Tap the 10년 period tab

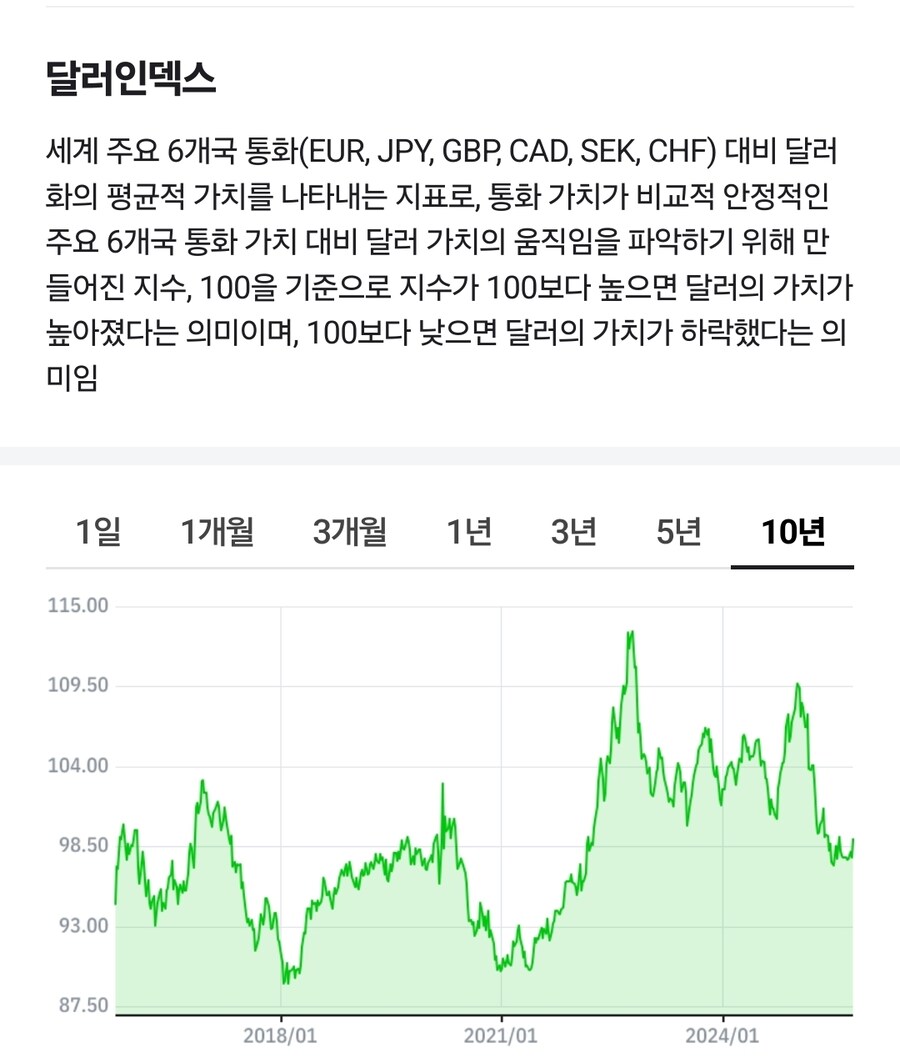coord(792,532)
